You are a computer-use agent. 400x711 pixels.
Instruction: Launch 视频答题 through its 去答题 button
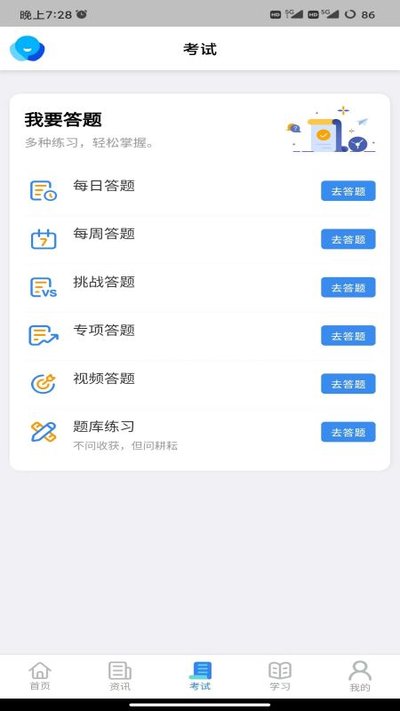(348, 384)
